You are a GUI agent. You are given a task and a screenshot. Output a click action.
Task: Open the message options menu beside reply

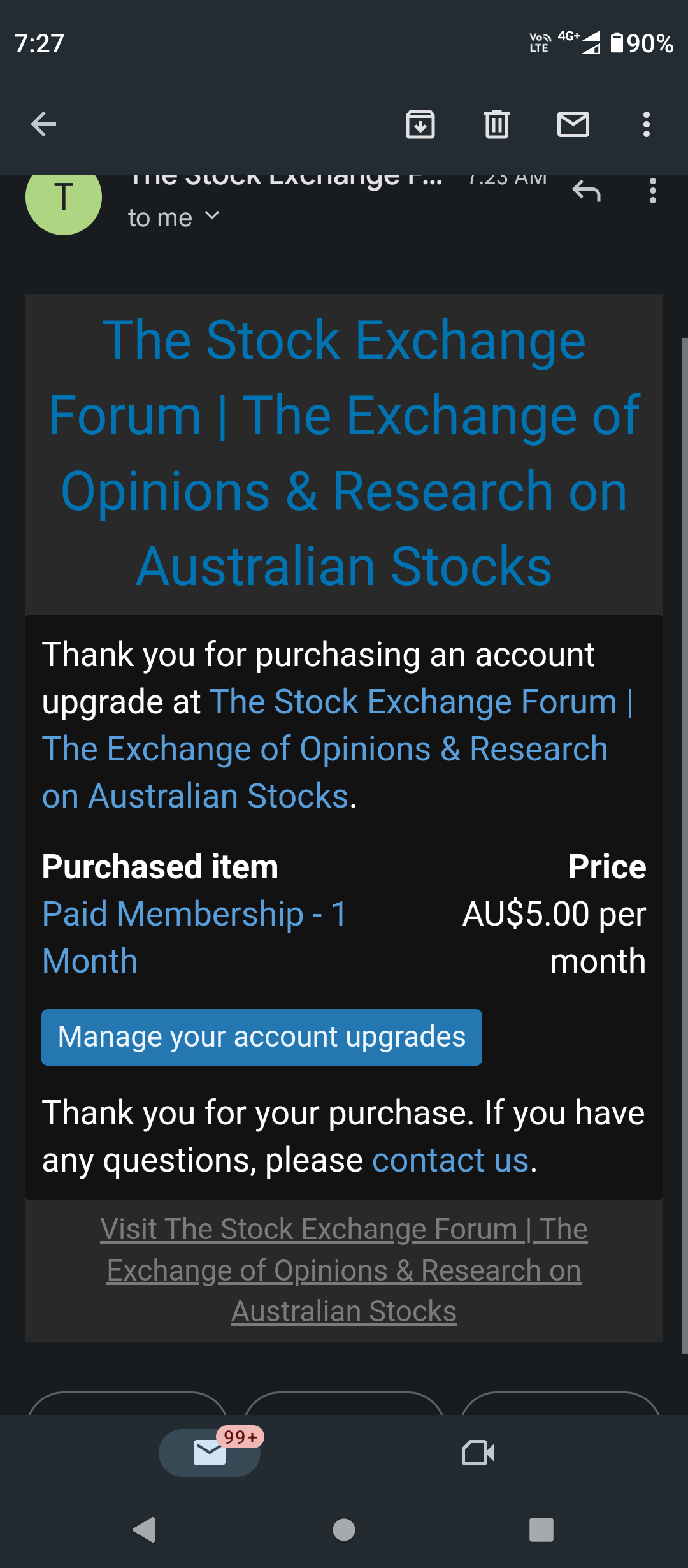[652, 191]
